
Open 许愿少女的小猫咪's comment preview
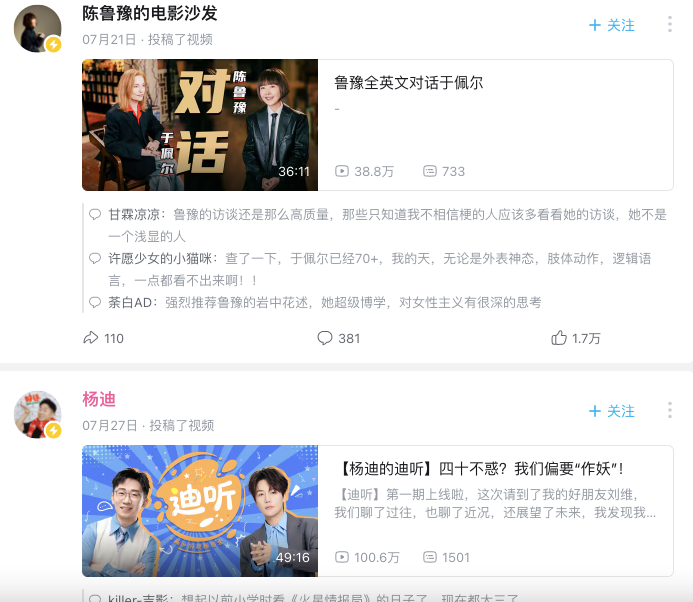pos(370,269)
